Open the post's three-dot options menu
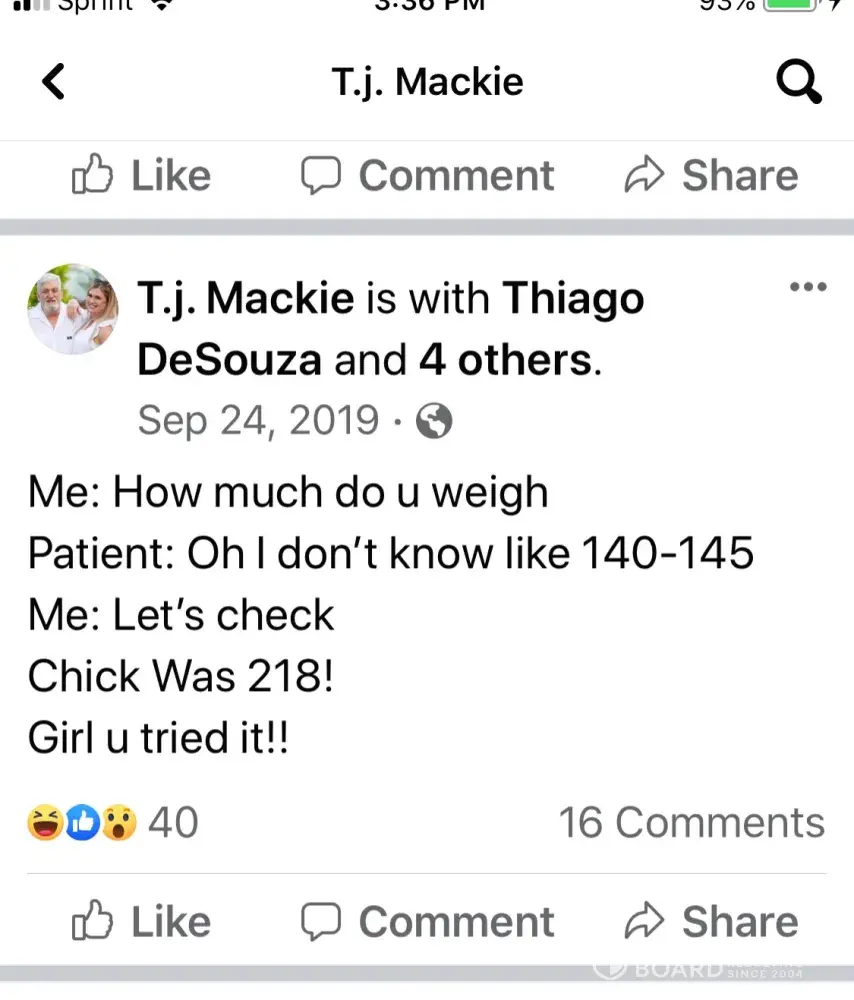Screen dimensions: 854x1000 pyautogui.click(x=807, y=288)
